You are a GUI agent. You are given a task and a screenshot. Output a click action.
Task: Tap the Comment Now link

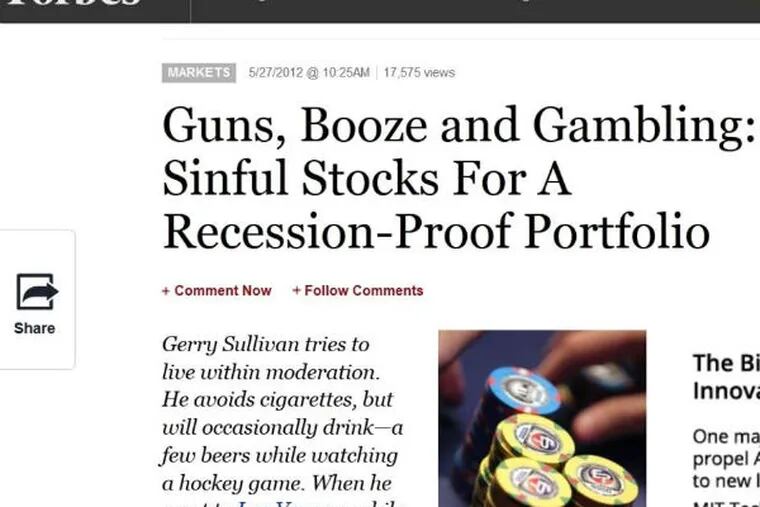pos(217,291)
